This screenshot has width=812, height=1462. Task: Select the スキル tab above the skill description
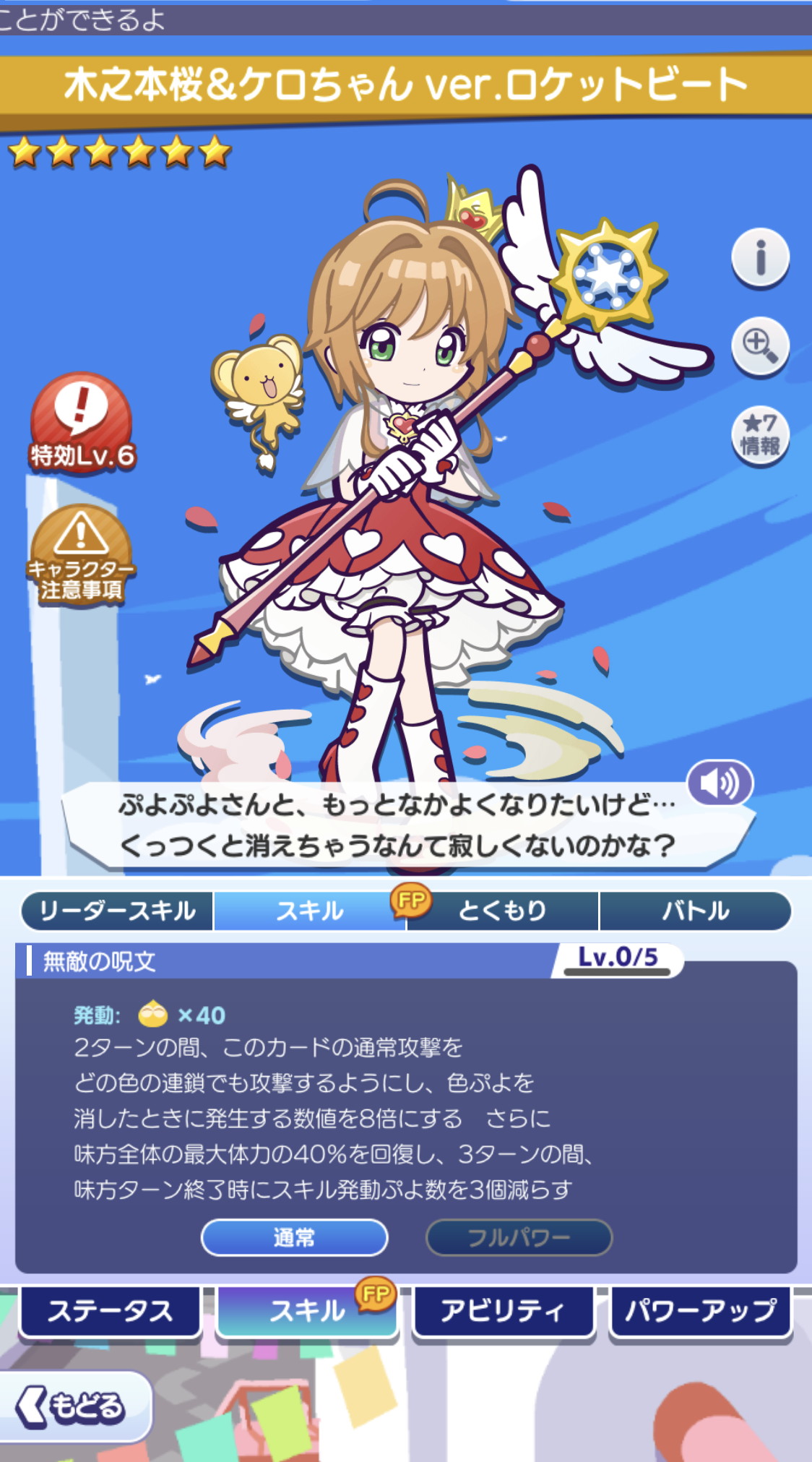pyautogui.click(x=310, y=911)
